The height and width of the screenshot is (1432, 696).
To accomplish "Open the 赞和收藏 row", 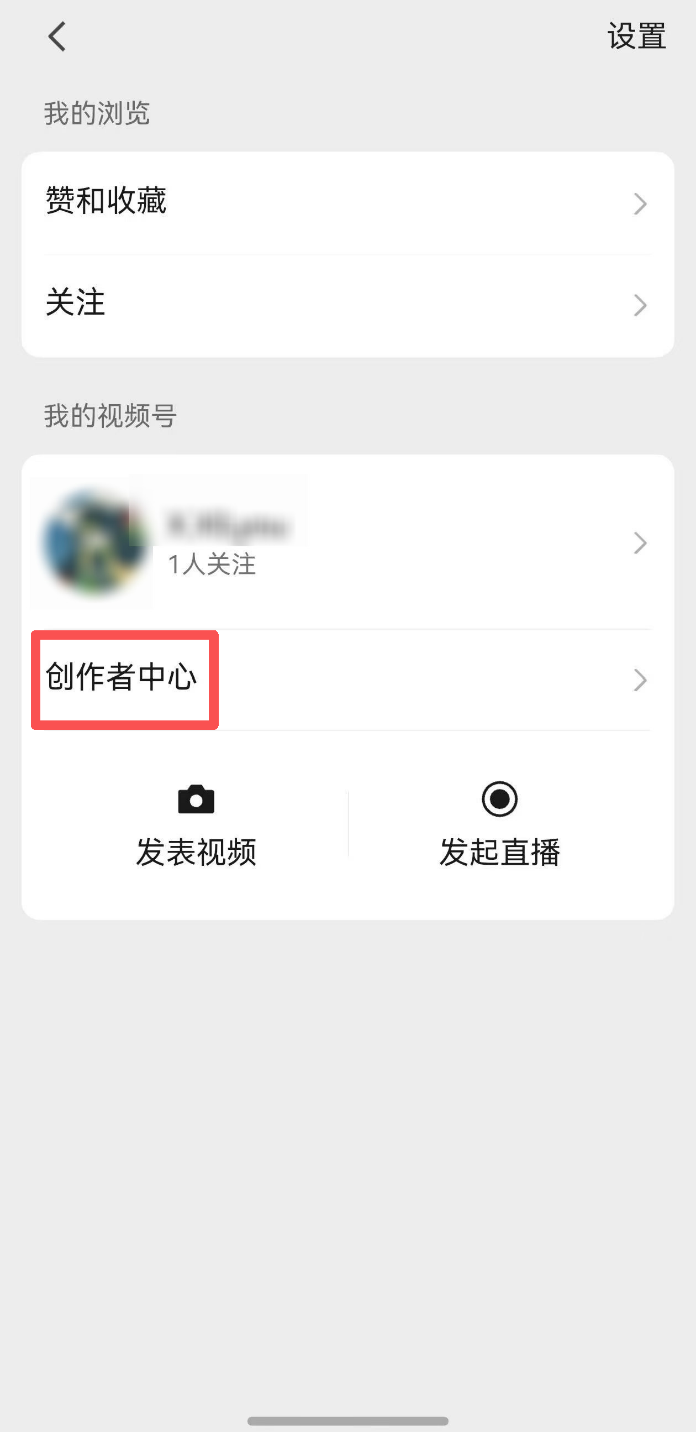I will (348, 203).
